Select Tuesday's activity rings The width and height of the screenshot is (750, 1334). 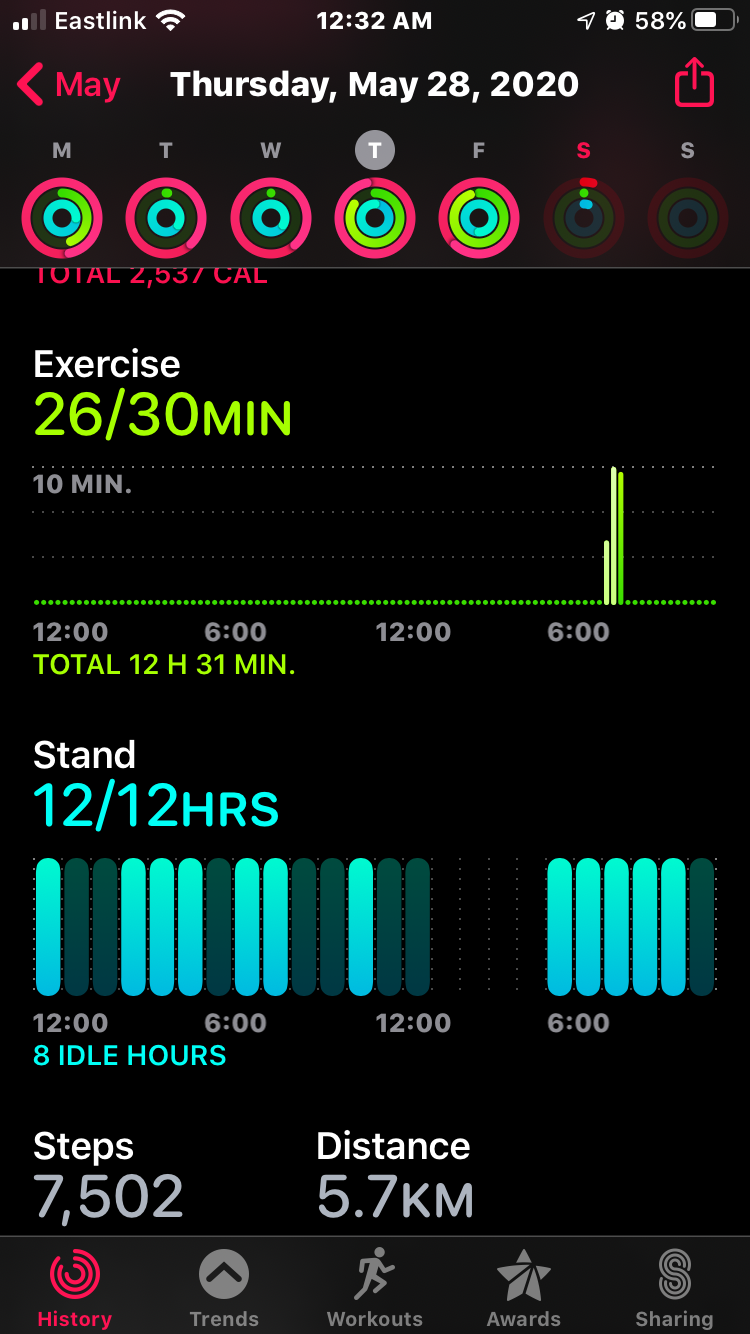coord(166,217)
